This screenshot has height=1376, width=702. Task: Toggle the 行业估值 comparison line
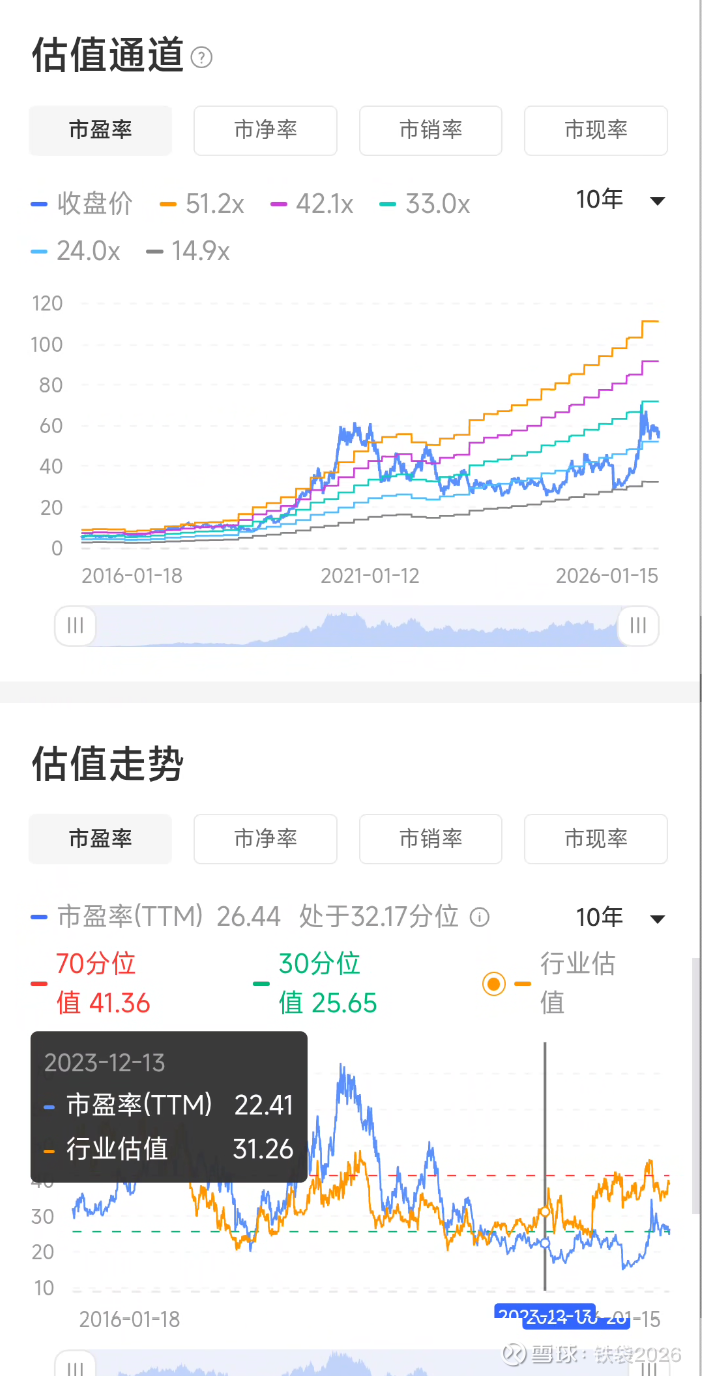click(494, 984)
